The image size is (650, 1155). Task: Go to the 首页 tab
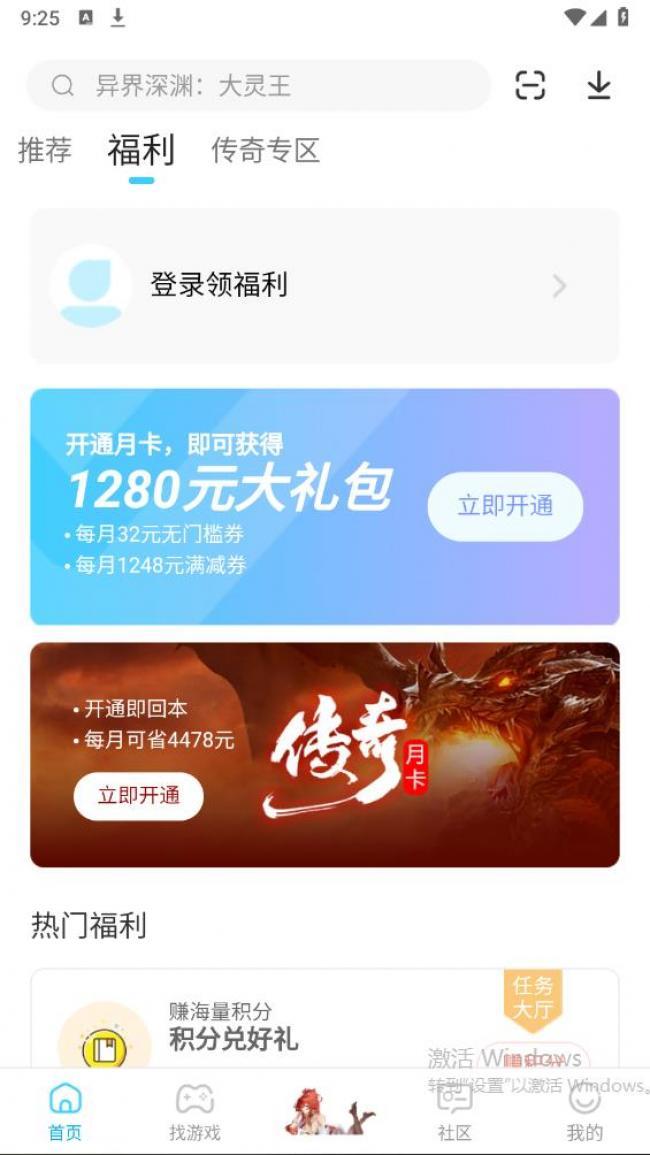tap(65, 1110)
